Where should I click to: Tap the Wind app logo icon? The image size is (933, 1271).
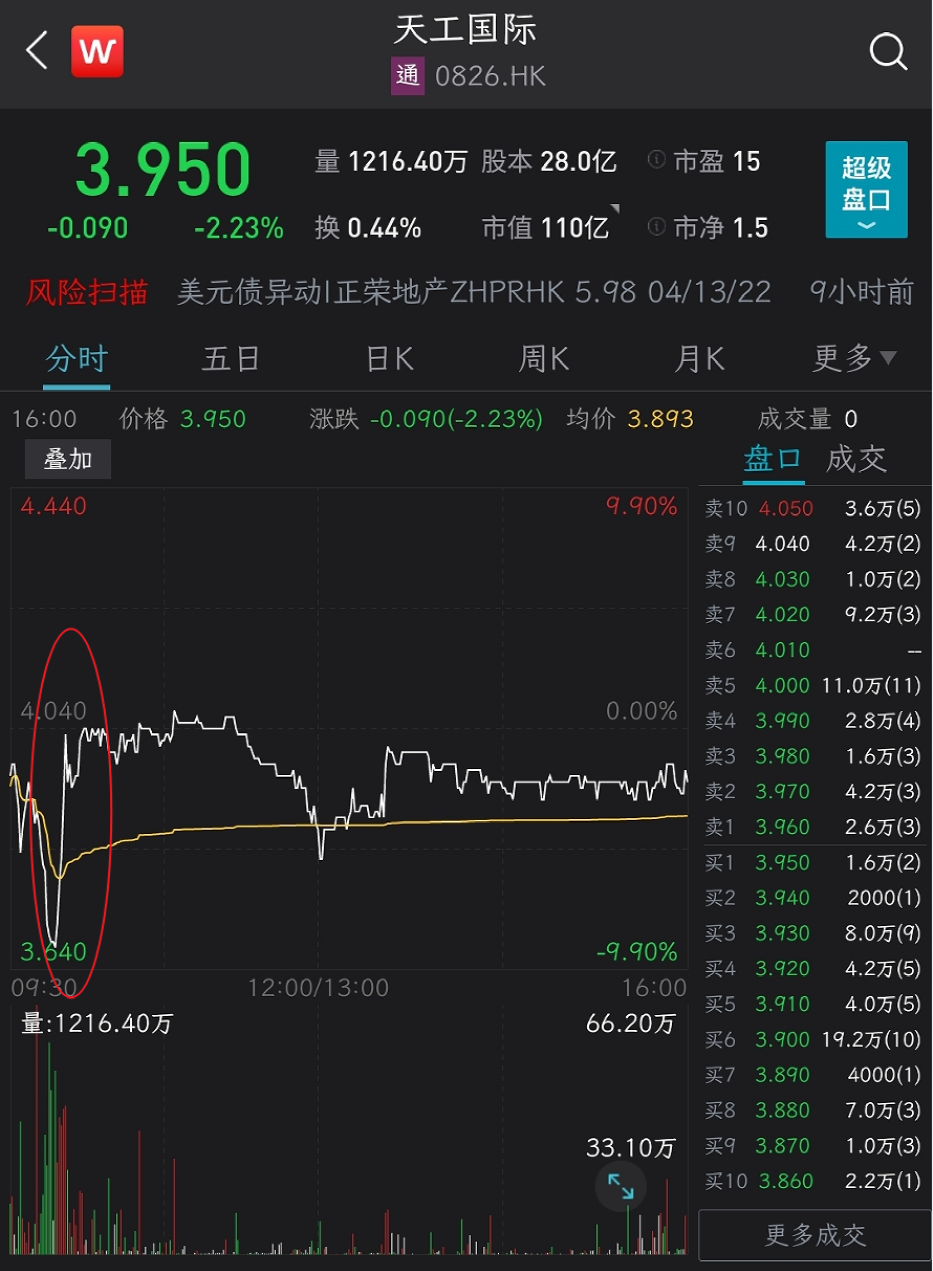[96, 52]
